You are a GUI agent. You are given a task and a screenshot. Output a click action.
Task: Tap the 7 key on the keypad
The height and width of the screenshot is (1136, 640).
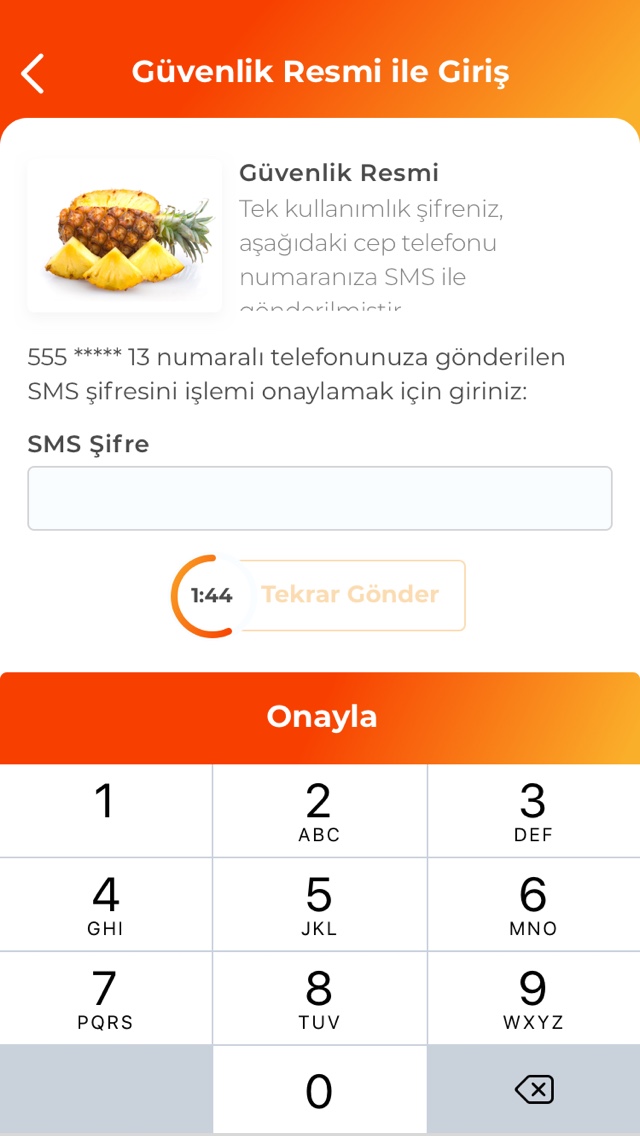105,998
